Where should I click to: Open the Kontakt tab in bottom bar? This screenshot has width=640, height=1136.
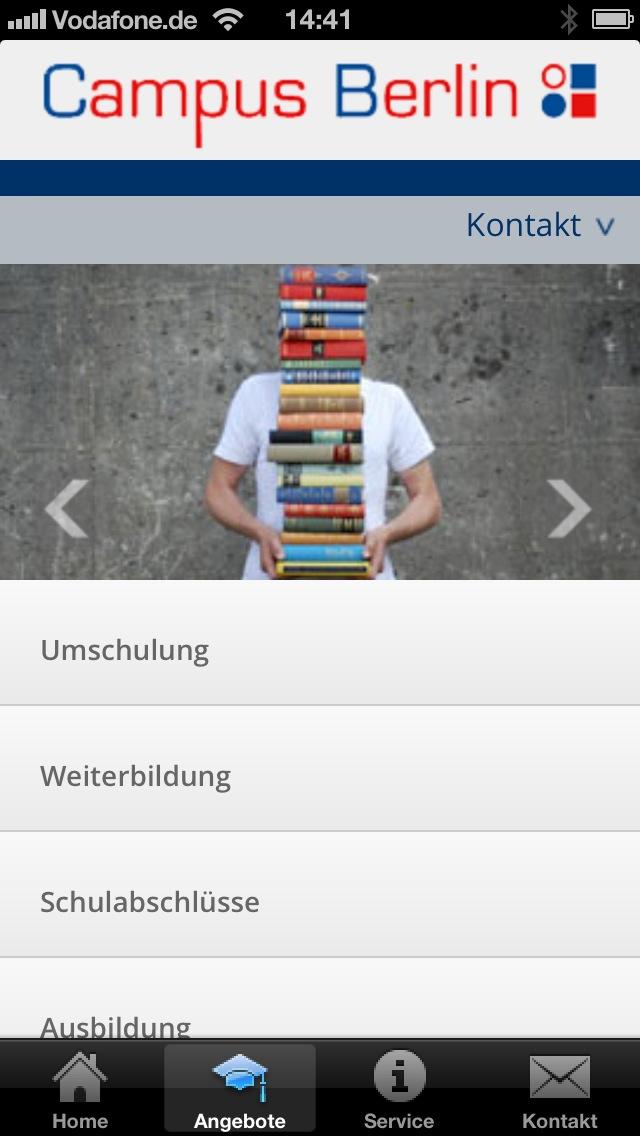(x=560, y=1089)
